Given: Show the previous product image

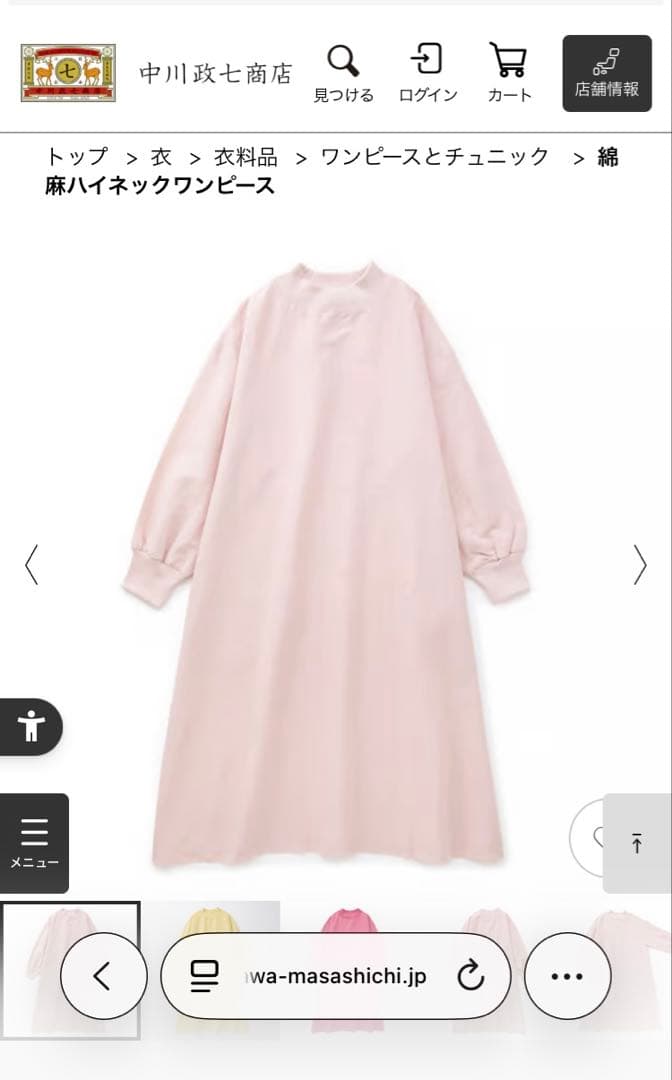Looking at the screenshot, I should (x=31, y=565).
